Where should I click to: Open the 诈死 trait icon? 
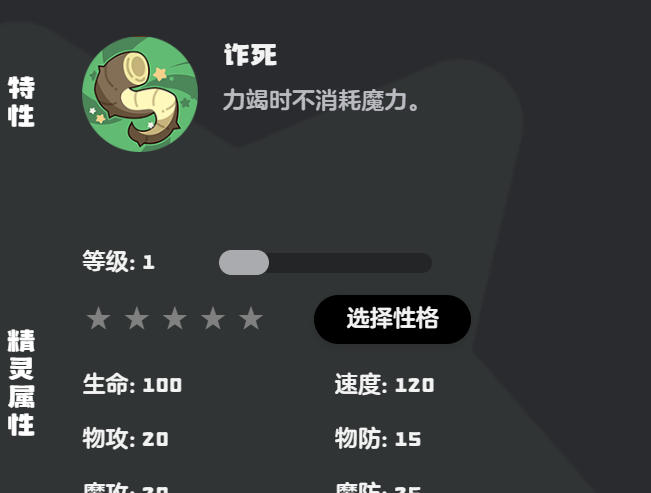coord(140,95)
